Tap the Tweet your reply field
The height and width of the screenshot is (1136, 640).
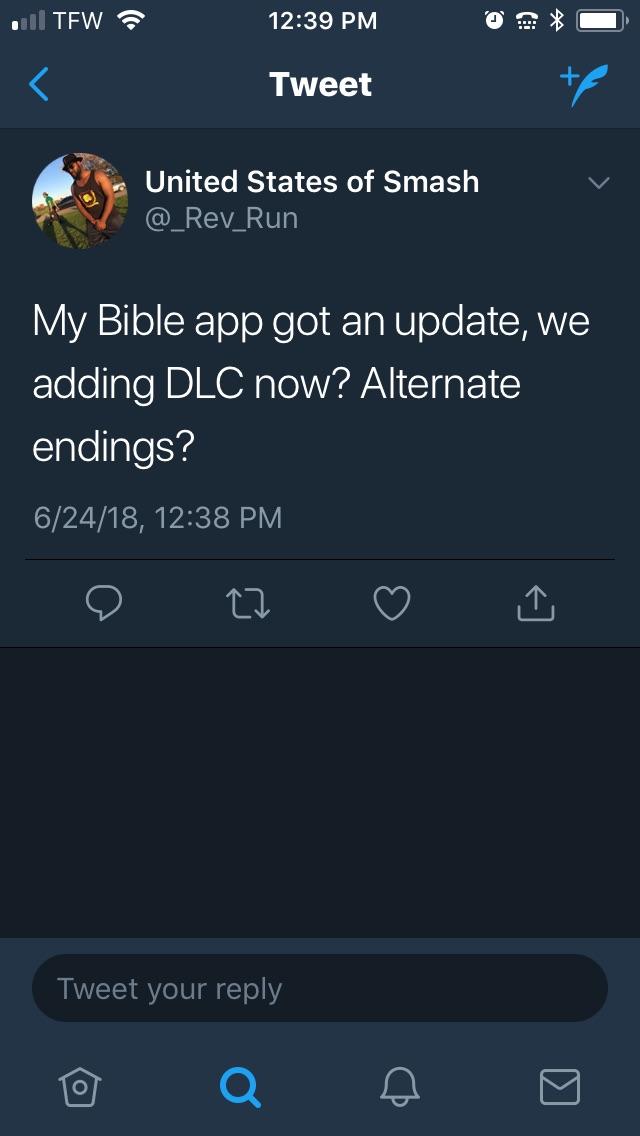320,988
